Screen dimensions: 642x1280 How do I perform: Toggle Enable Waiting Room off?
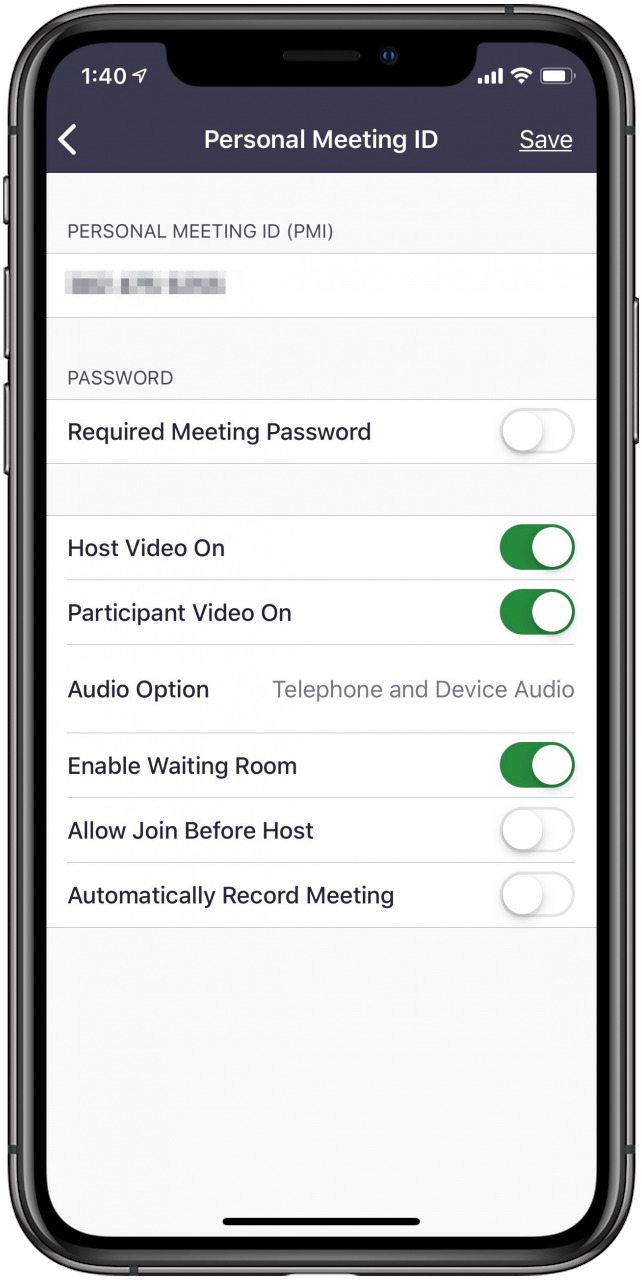click(537, 766)
